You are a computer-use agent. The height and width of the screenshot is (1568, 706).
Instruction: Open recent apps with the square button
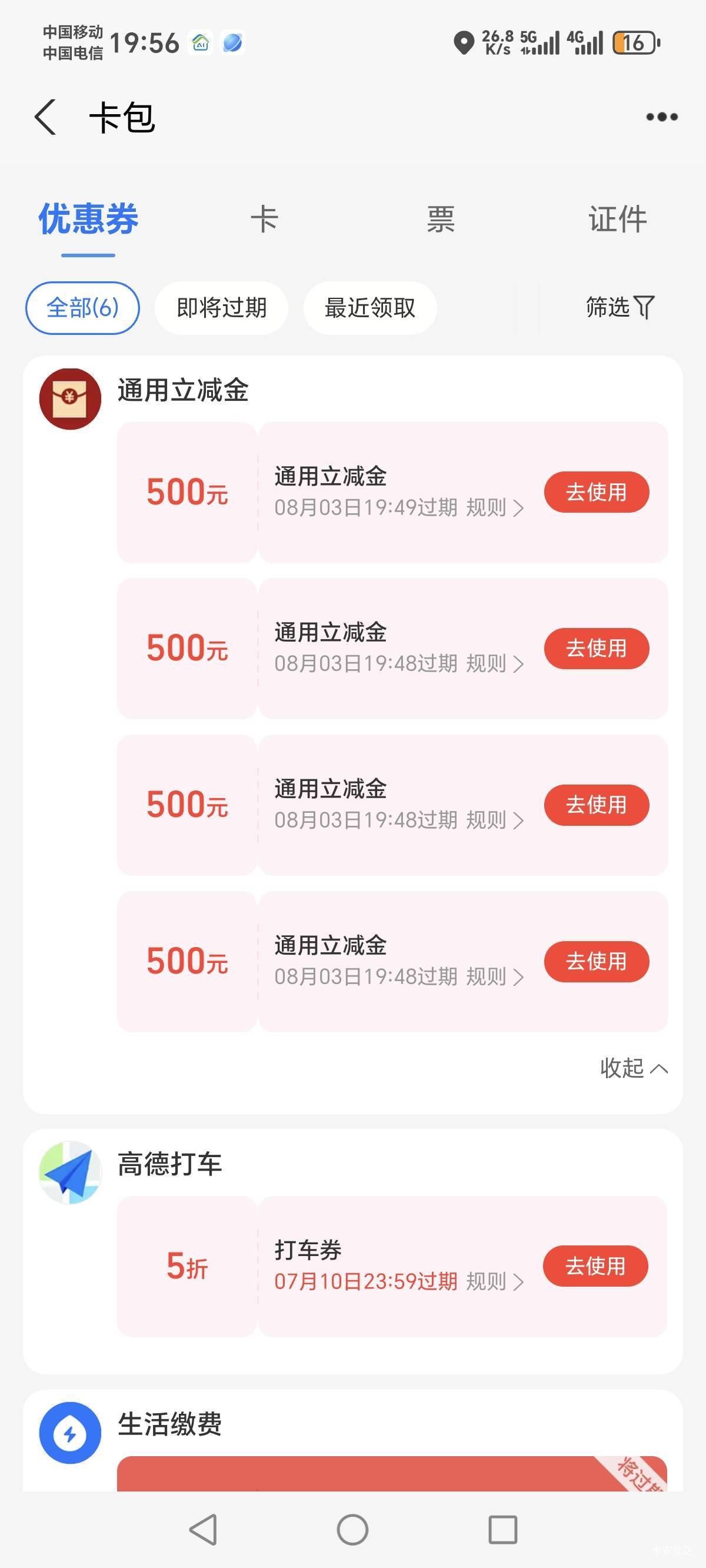[502, 1530]
